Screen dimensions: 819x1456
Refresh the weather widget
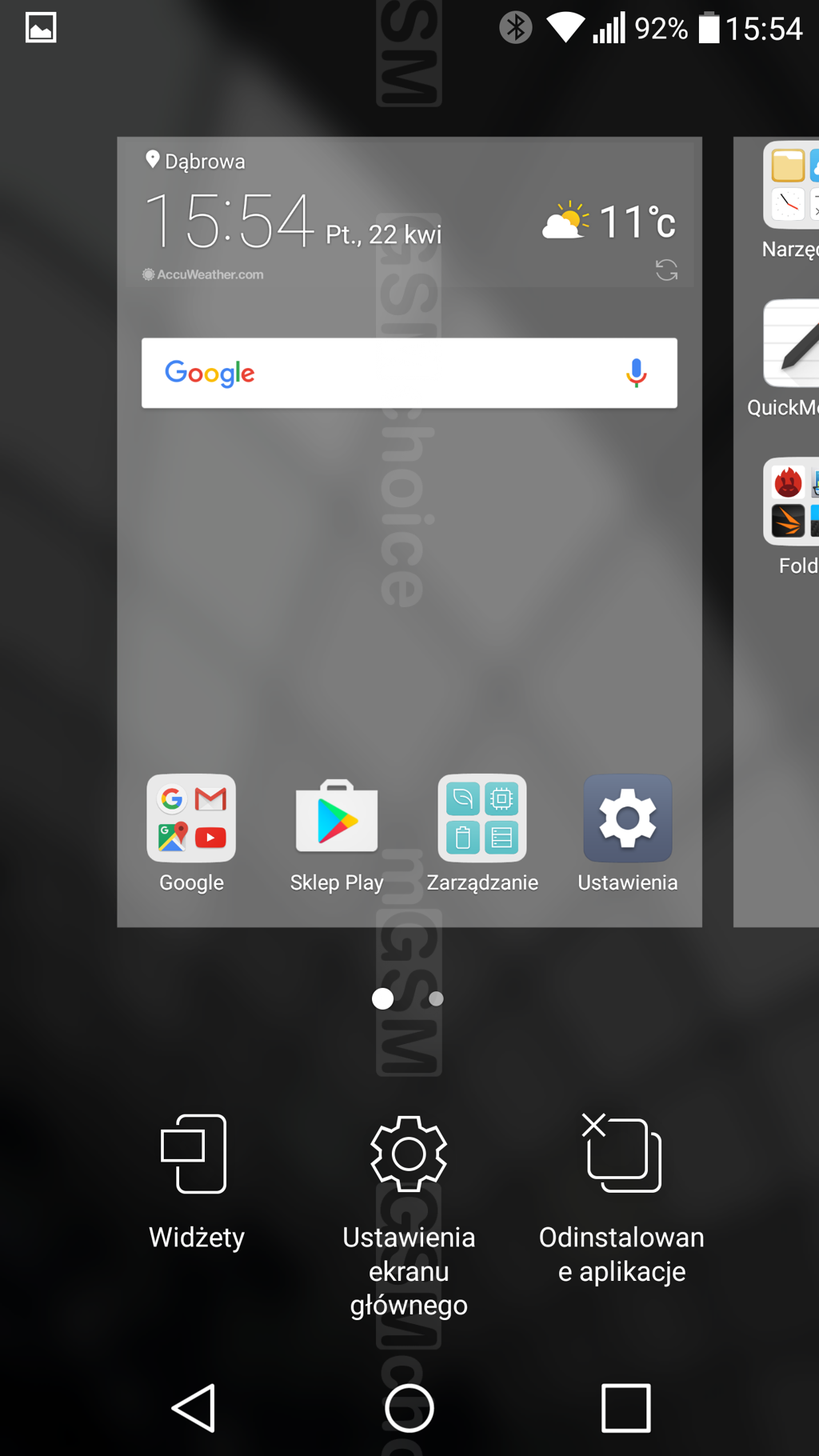point(666,270)
